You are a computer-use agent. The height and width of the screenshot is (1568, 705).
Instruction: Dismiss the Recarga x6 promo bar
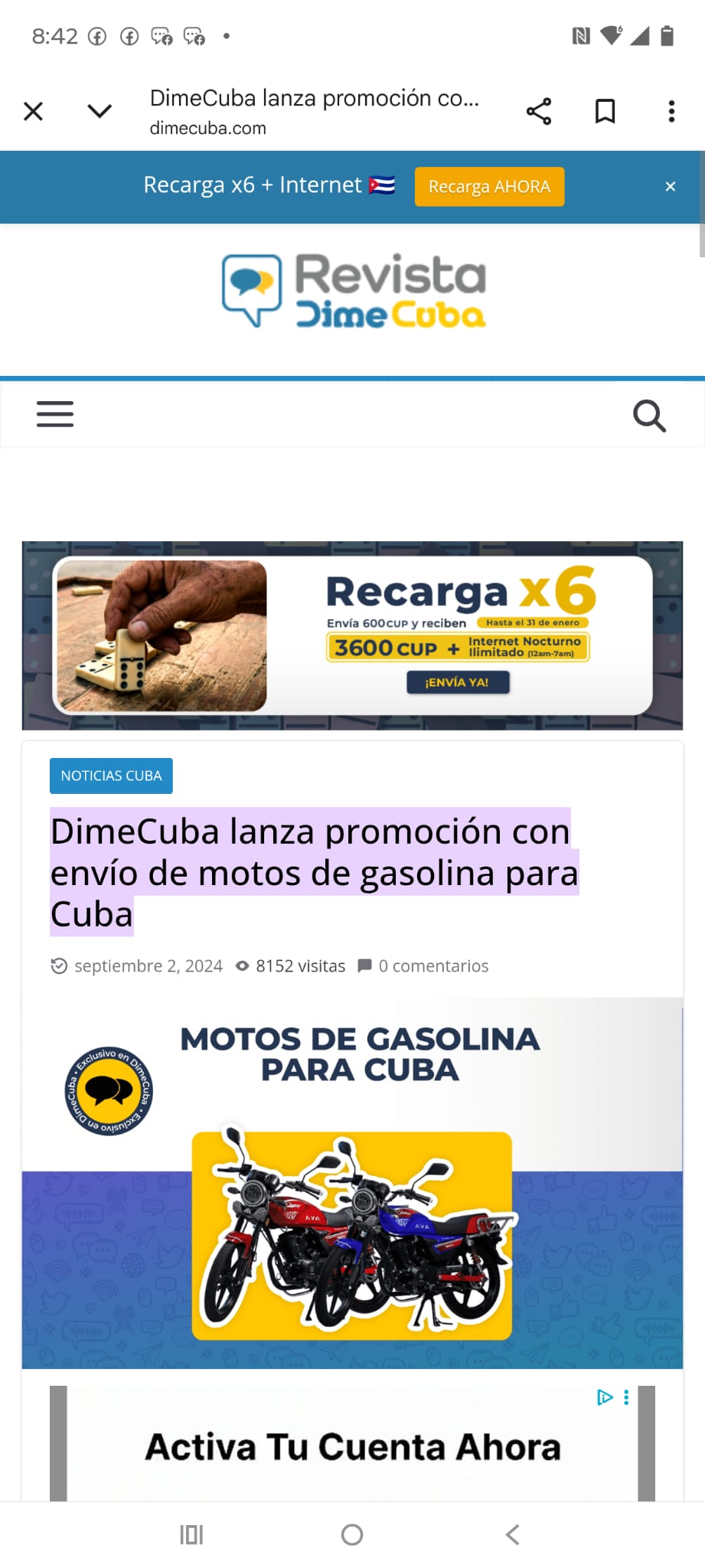670,187
